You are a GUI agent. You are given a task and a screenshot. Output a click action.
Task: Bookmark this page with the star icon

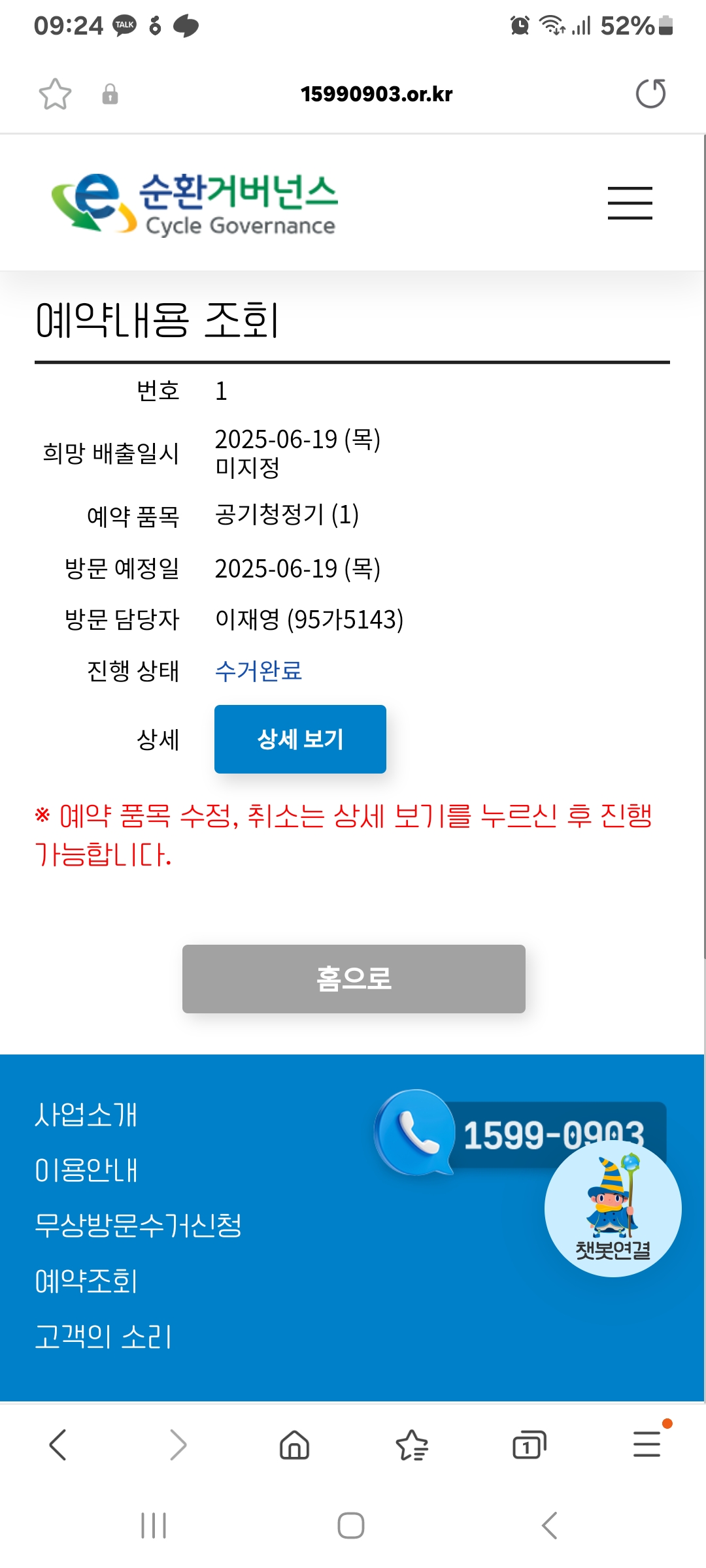coord(55,94)
